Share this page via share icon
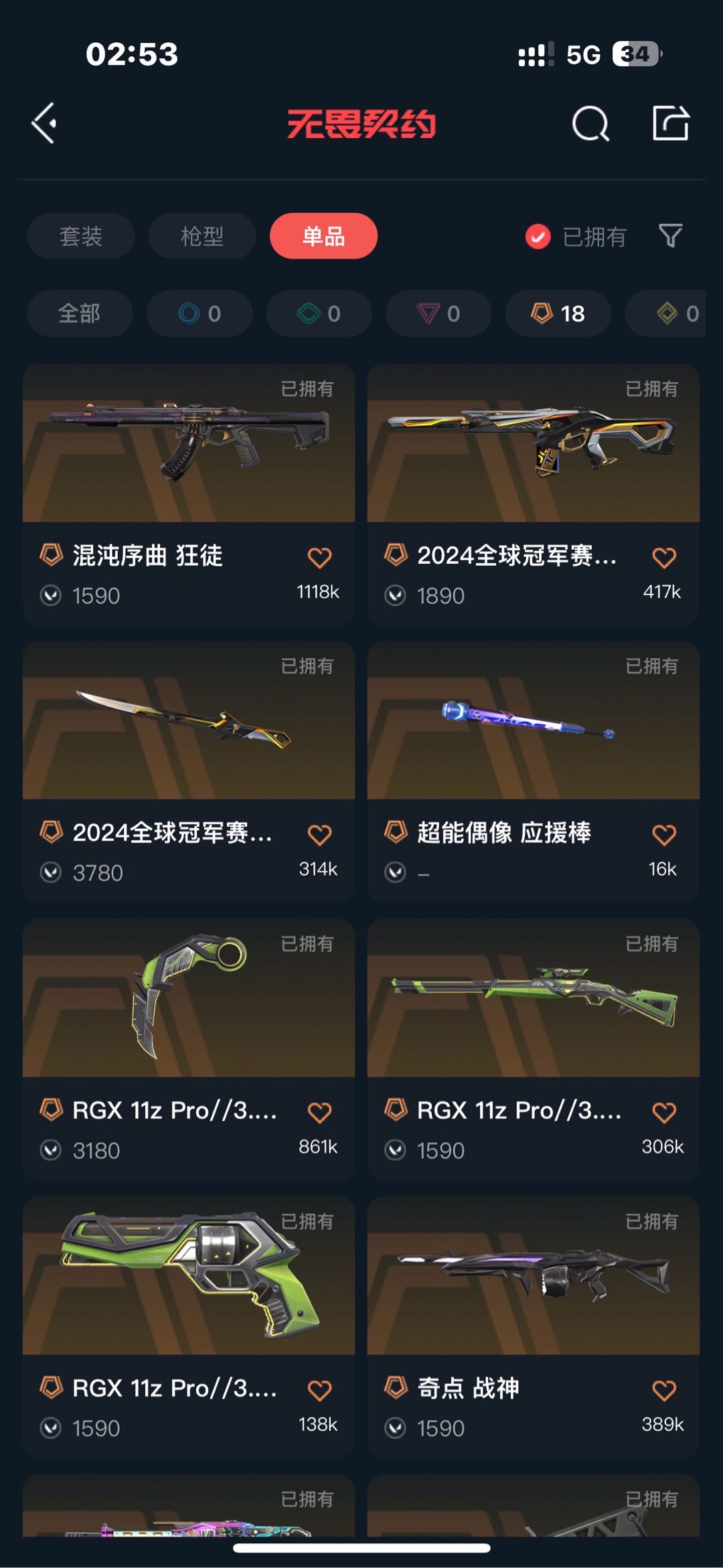 point(670,123)
